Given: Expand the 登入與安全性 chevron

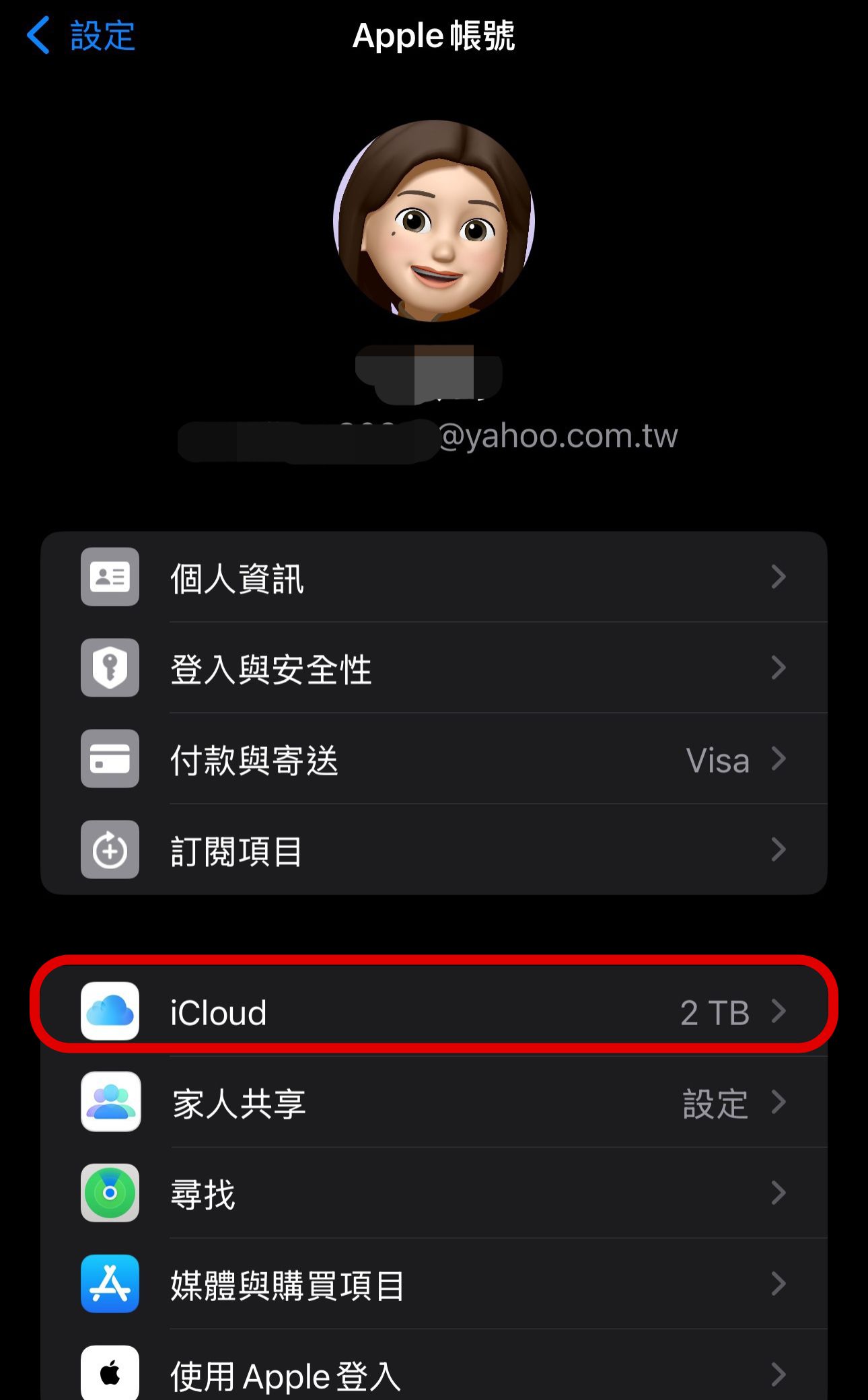Looking at the screenshot, I should pos(779,668).
